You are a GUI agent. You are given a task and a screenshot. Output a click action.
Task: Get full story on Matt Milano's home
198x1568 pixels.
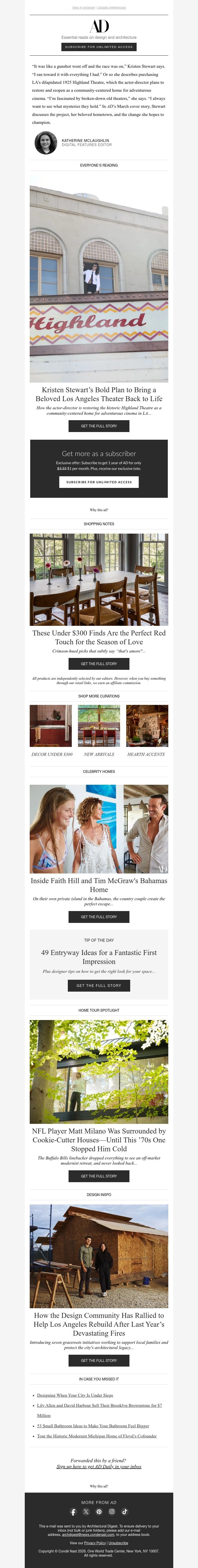click(x=99, y=1176)
